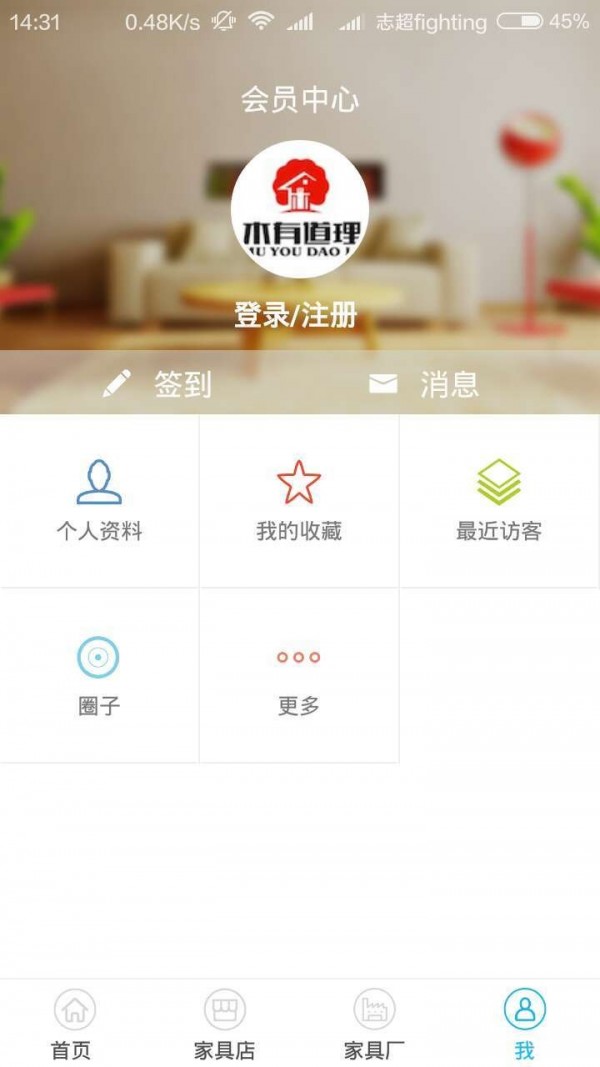Switch to the 家具店 tab
Viewport: 600px width, 1067px height.
(224, 1024)
